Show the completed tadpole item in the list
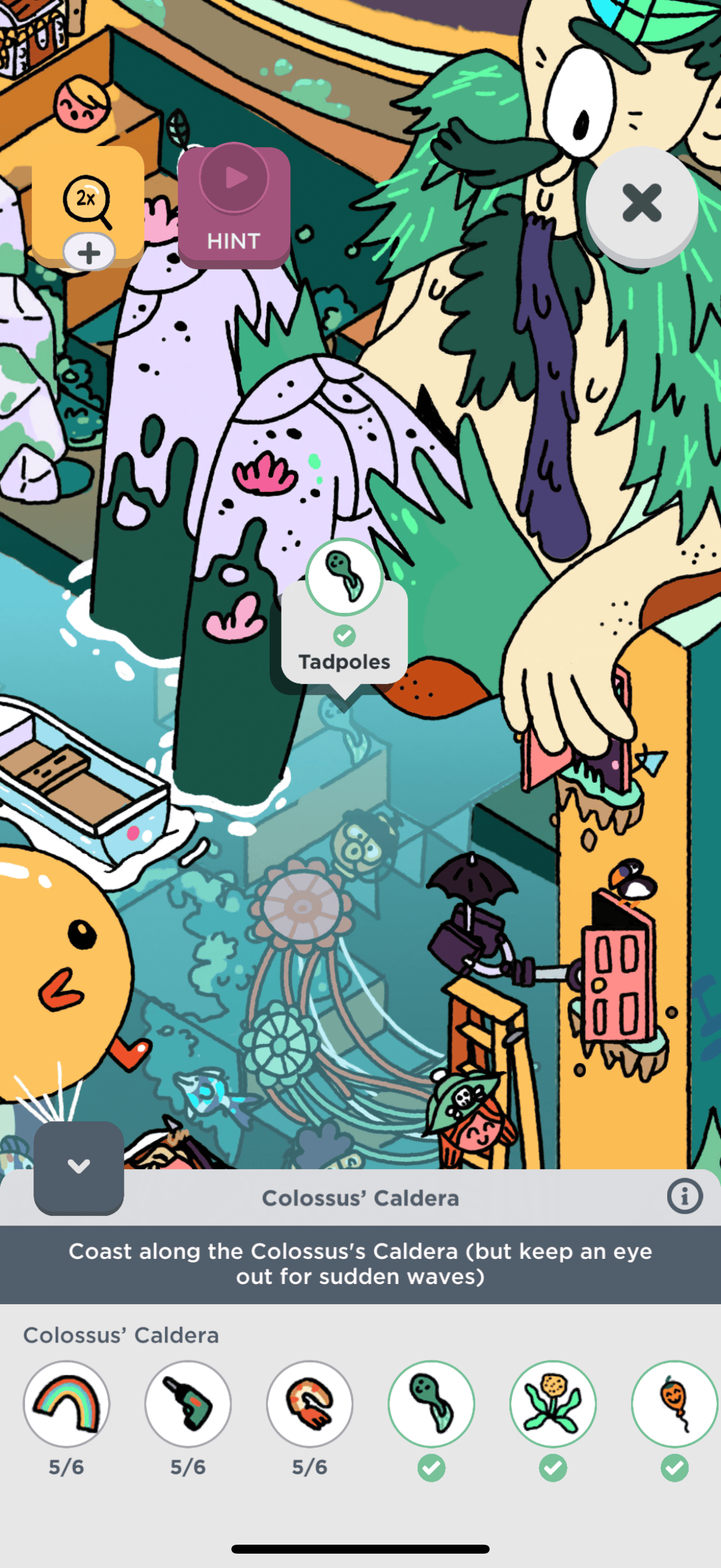 pyautogui.click(x=431, y=1404)
